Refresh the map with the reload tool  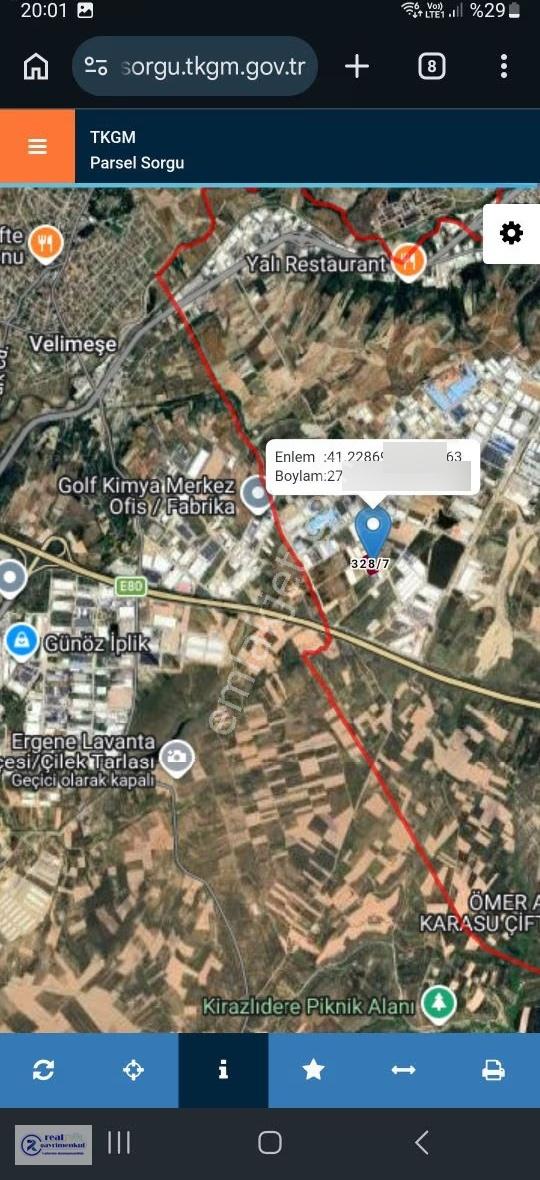44,1069
